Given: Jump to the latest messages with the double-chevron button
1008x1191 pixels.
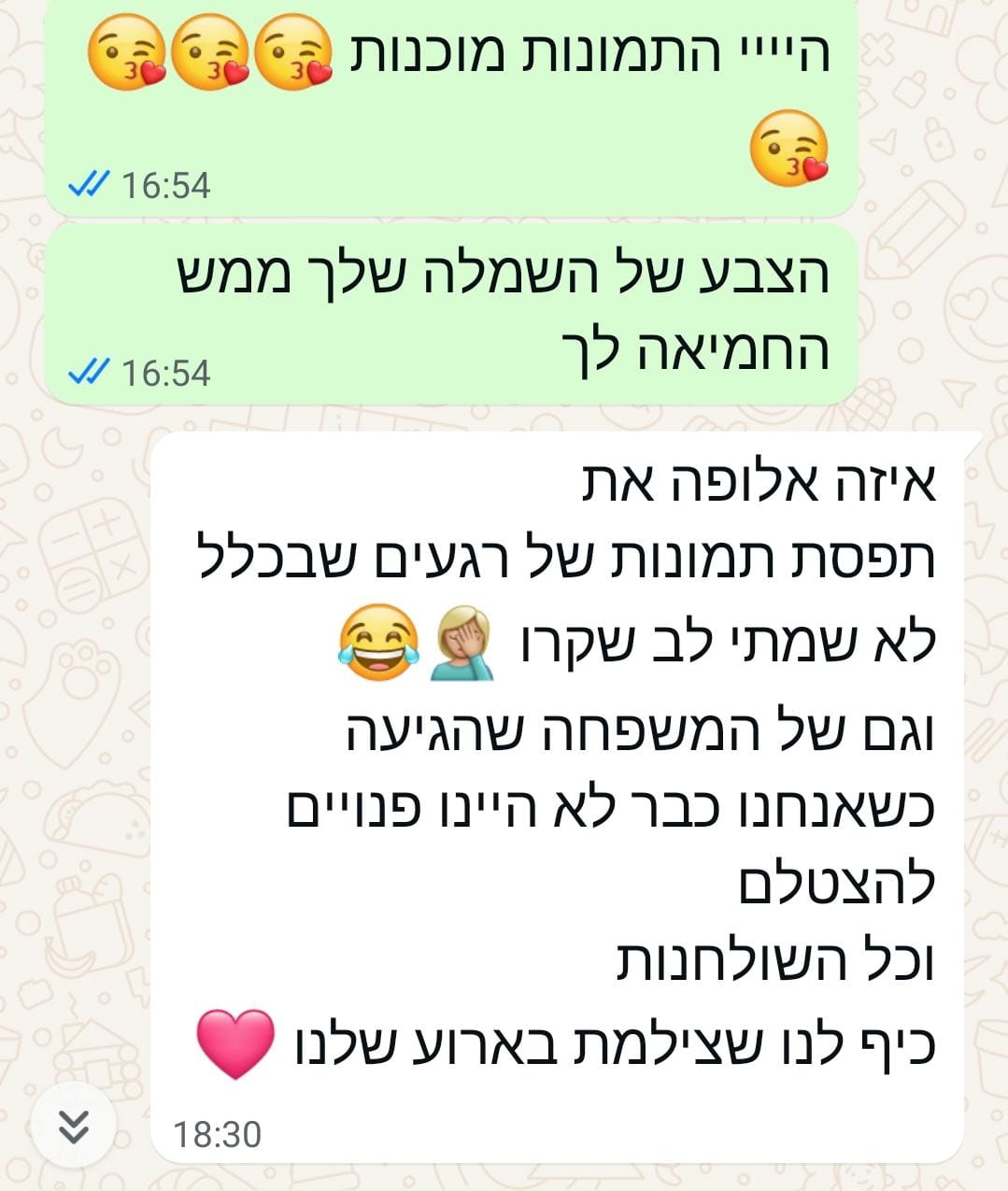Looking at the screenshot, I should pyautogui.click(x=73, y=1128).
